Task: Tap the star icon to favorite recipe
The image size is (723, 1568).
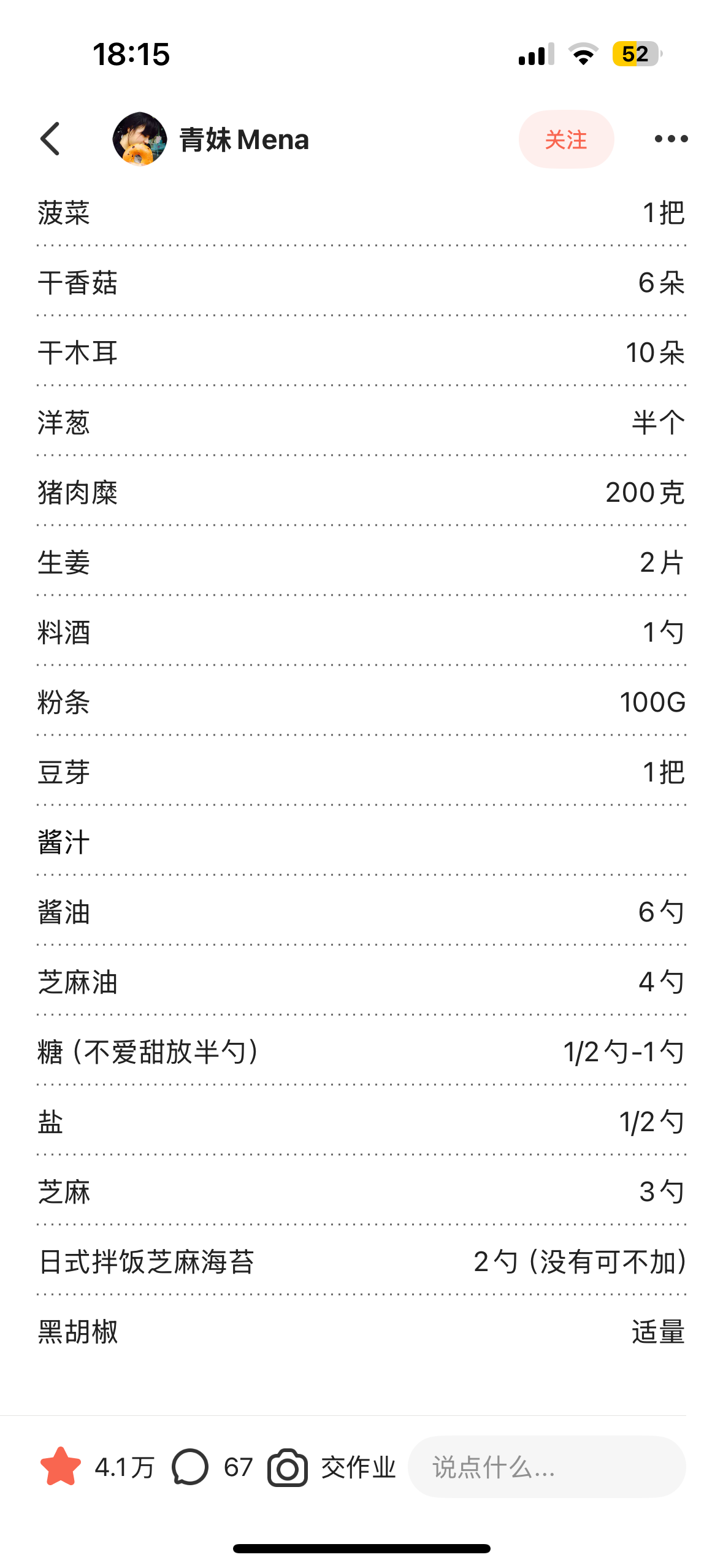Action: coord(61,1466)
